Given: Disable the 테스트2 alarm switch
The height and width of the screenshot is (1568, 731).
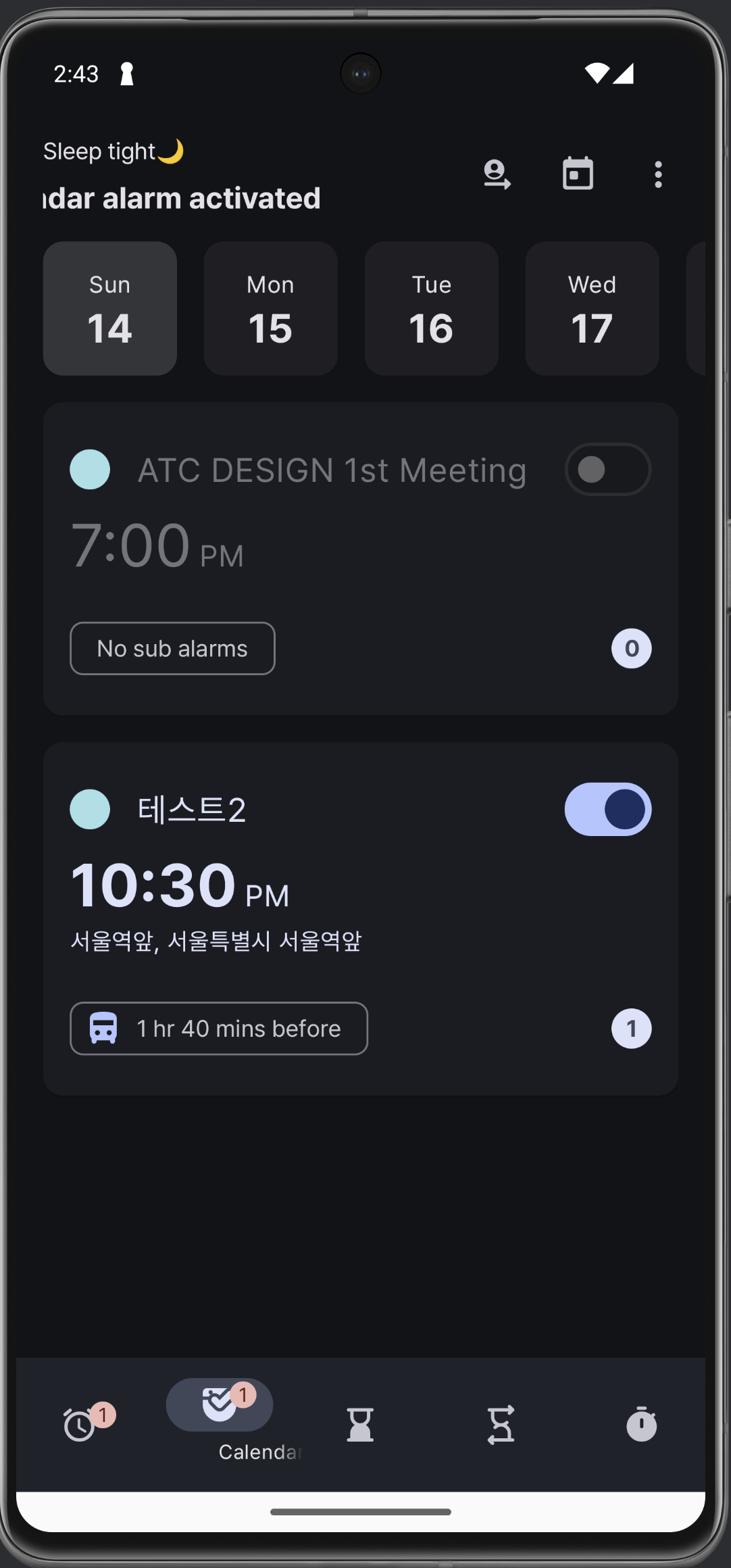Looking at the screenshot, I should click(x=608, y=809).
